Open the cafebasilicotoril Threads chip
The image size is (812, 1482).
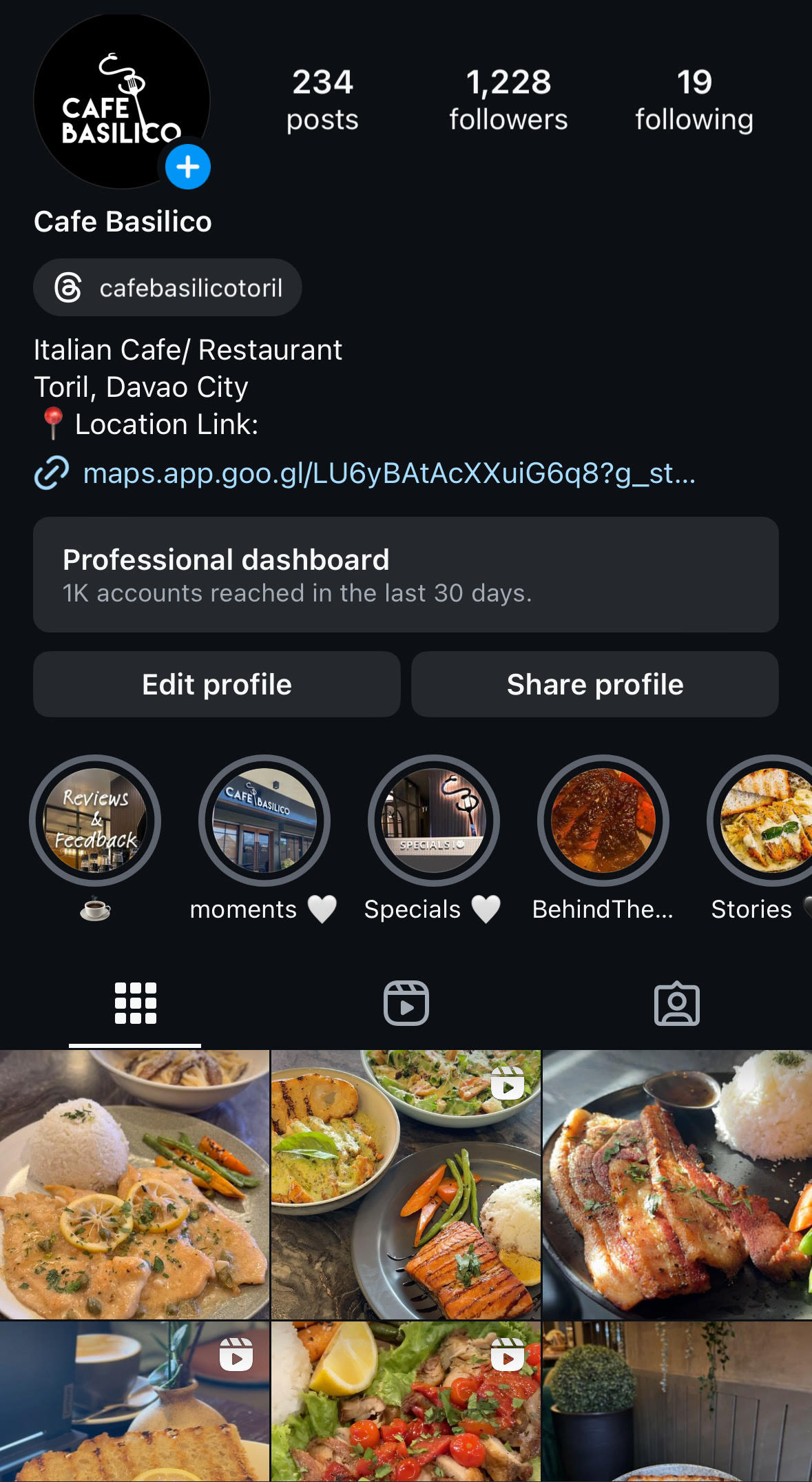(167, 287)
